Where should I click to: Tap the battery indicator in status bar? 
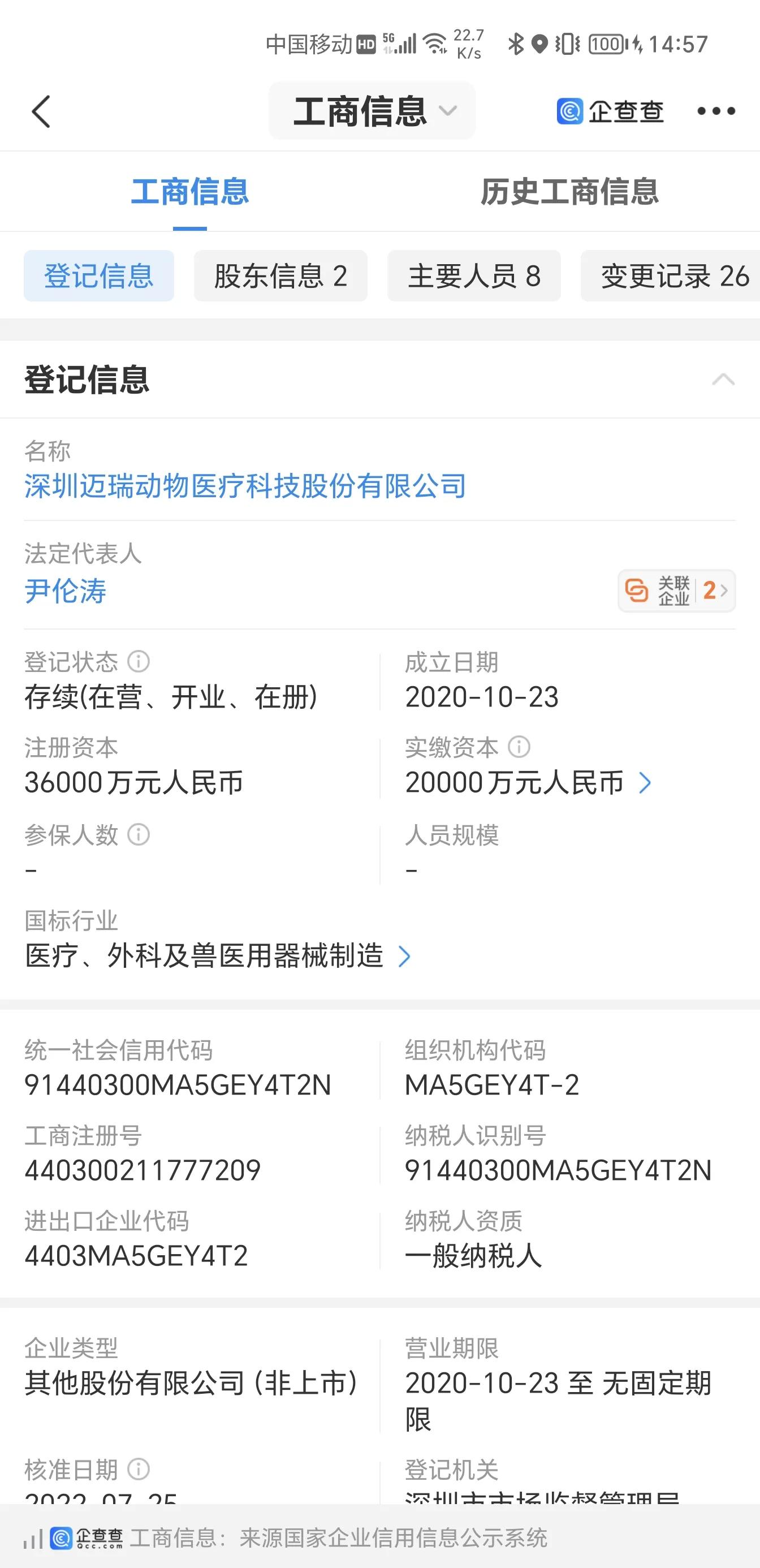[606, 44]
